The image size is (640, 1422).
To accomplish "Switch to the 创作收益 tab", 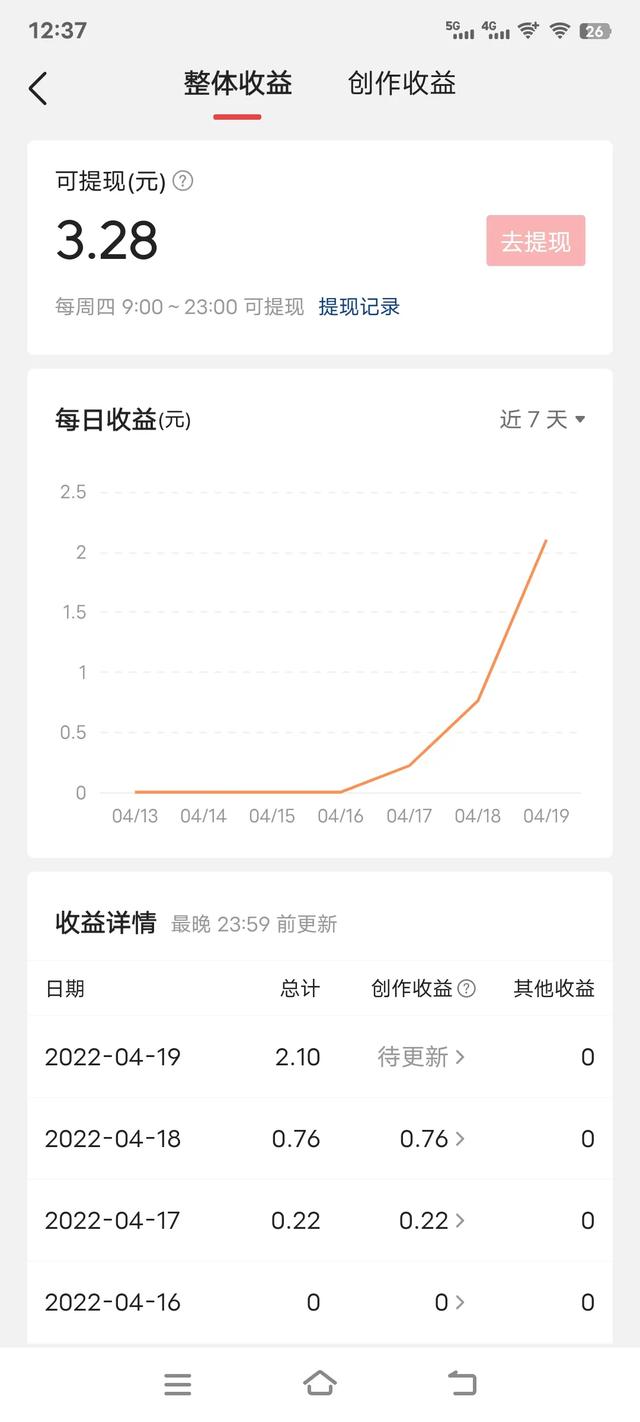I will pos(402,83).
